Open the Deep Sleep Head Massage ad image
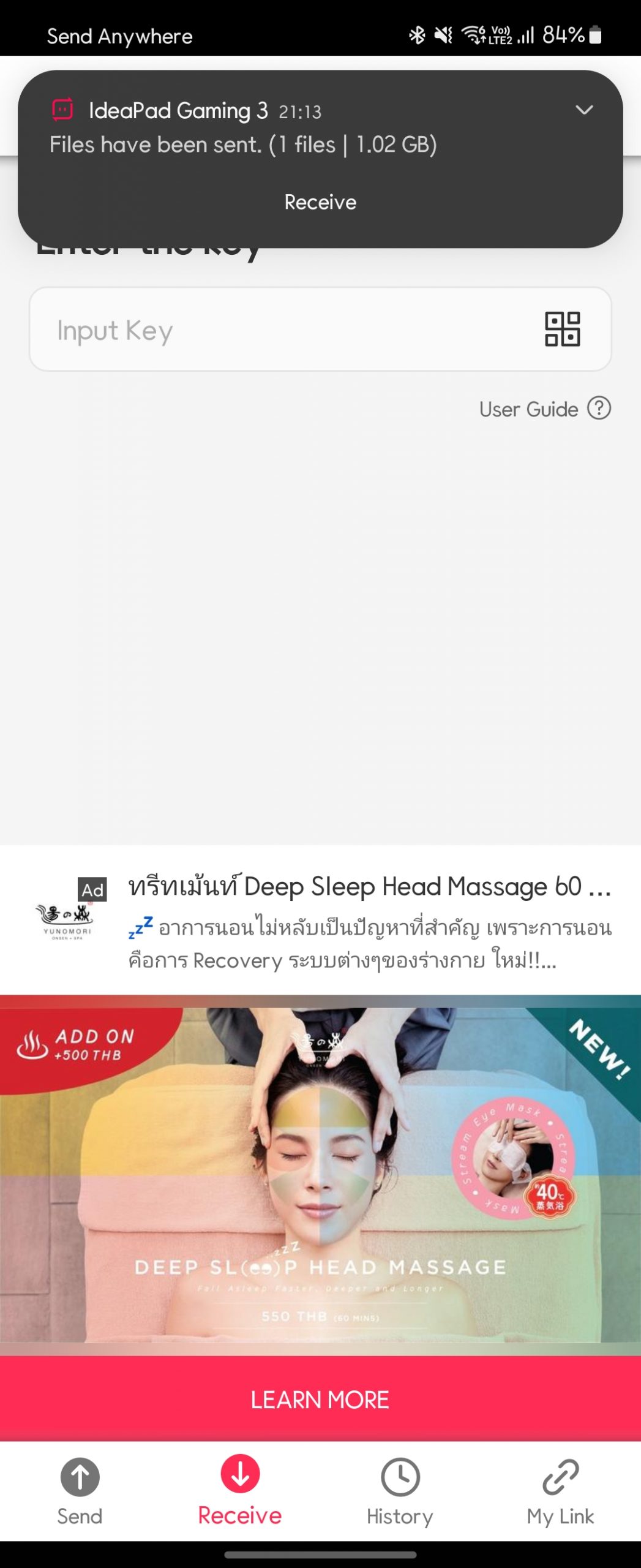The height and width of the screenshot is (1568, 641). click(x=320, y=1173)
